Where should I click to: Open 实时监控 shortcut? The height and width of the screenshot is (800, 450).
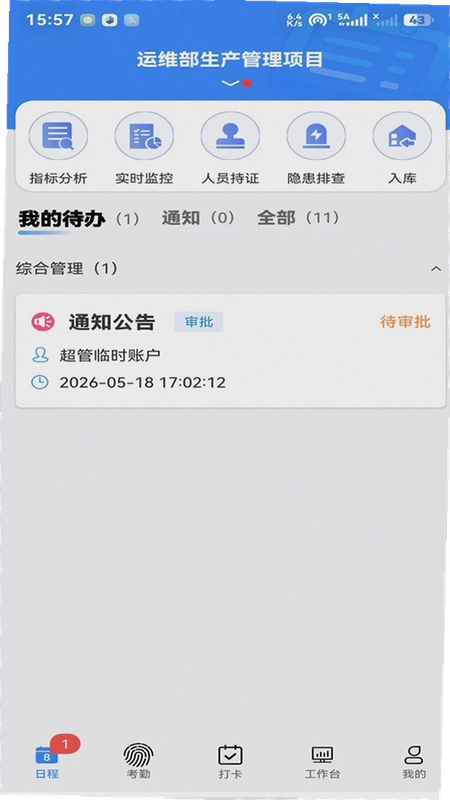pos(144,148)
